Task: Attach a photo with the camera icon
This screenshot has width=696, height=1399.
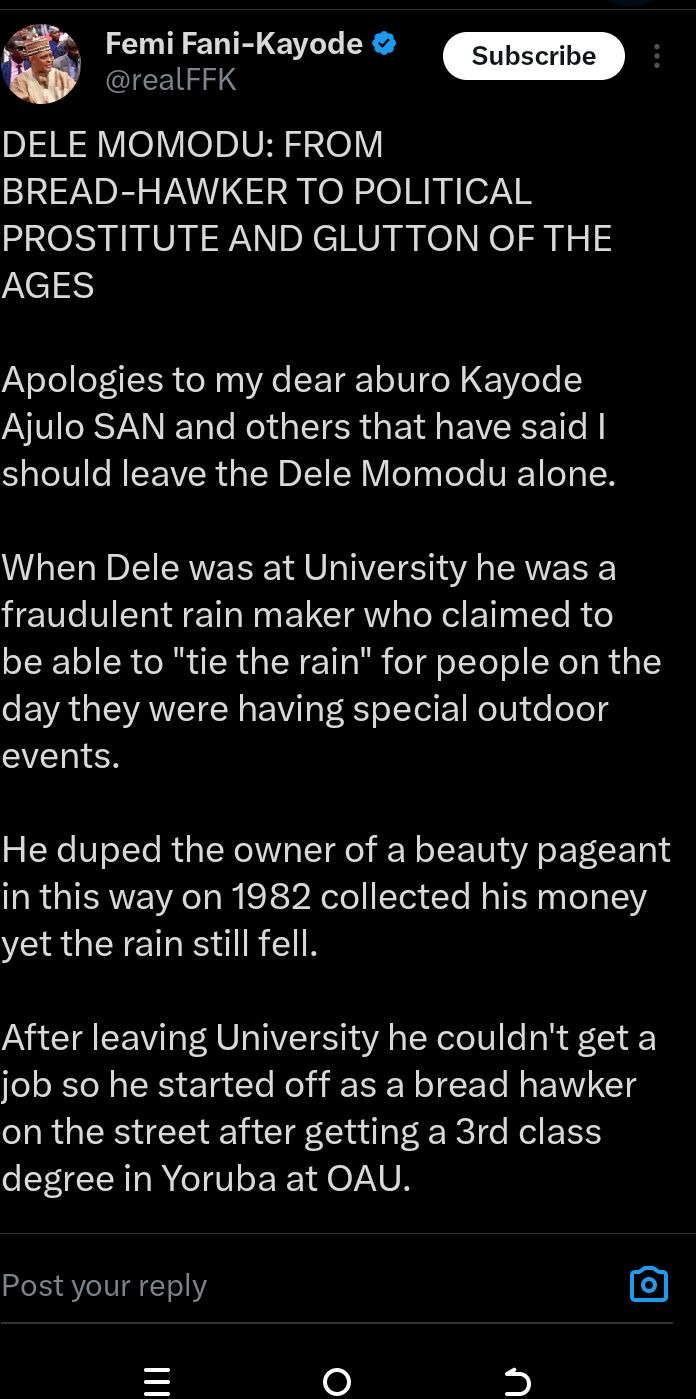Action: click(x=648, y=1284)
